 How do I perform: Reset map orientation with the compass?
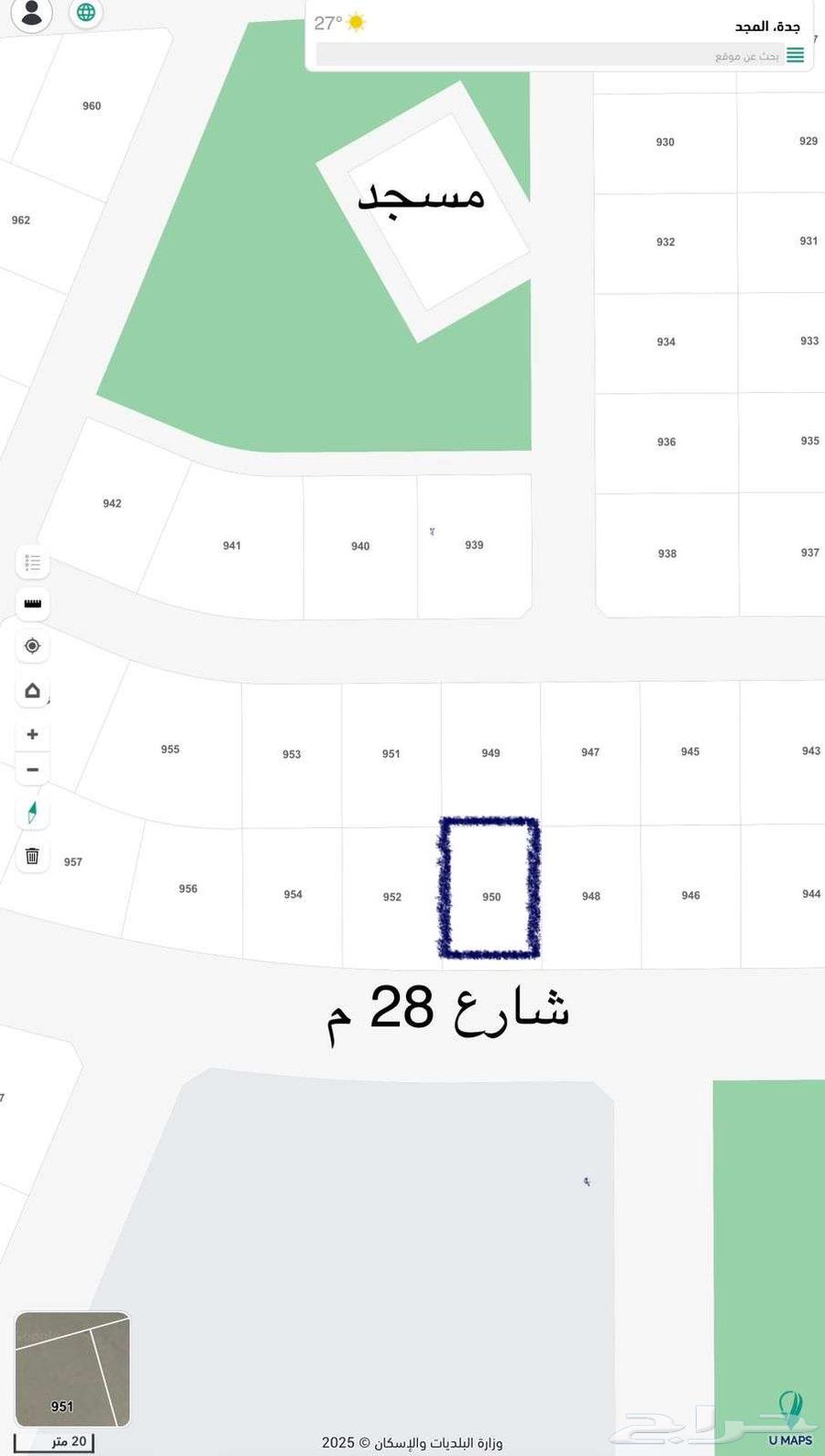point(32,813)
